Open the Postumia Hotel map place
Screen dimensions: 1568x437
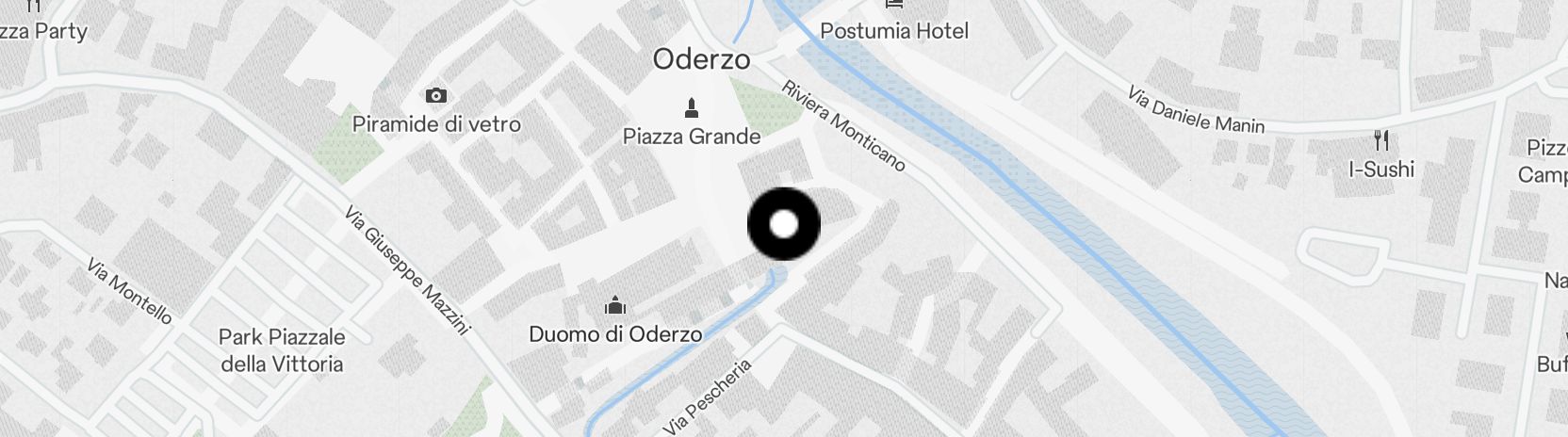(x=893, y=30)
